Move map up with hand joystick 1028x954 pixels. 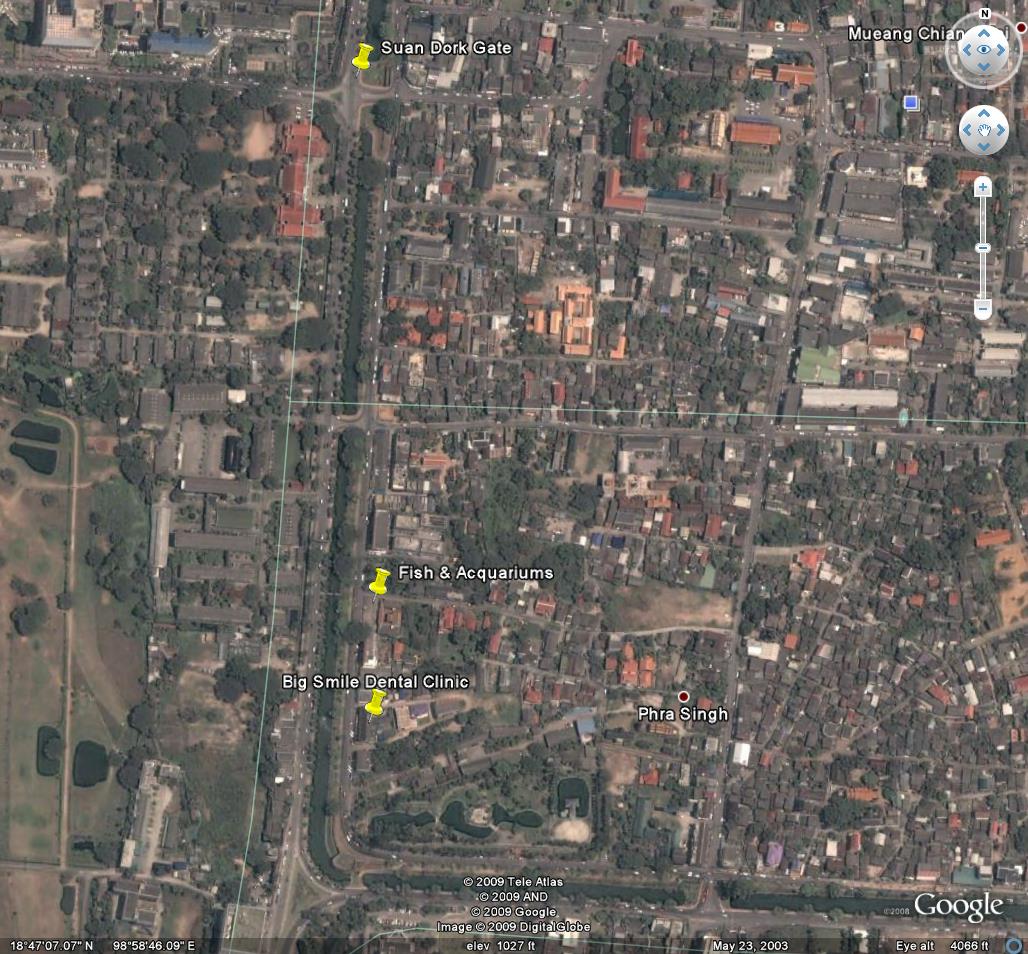coord(984,114)
